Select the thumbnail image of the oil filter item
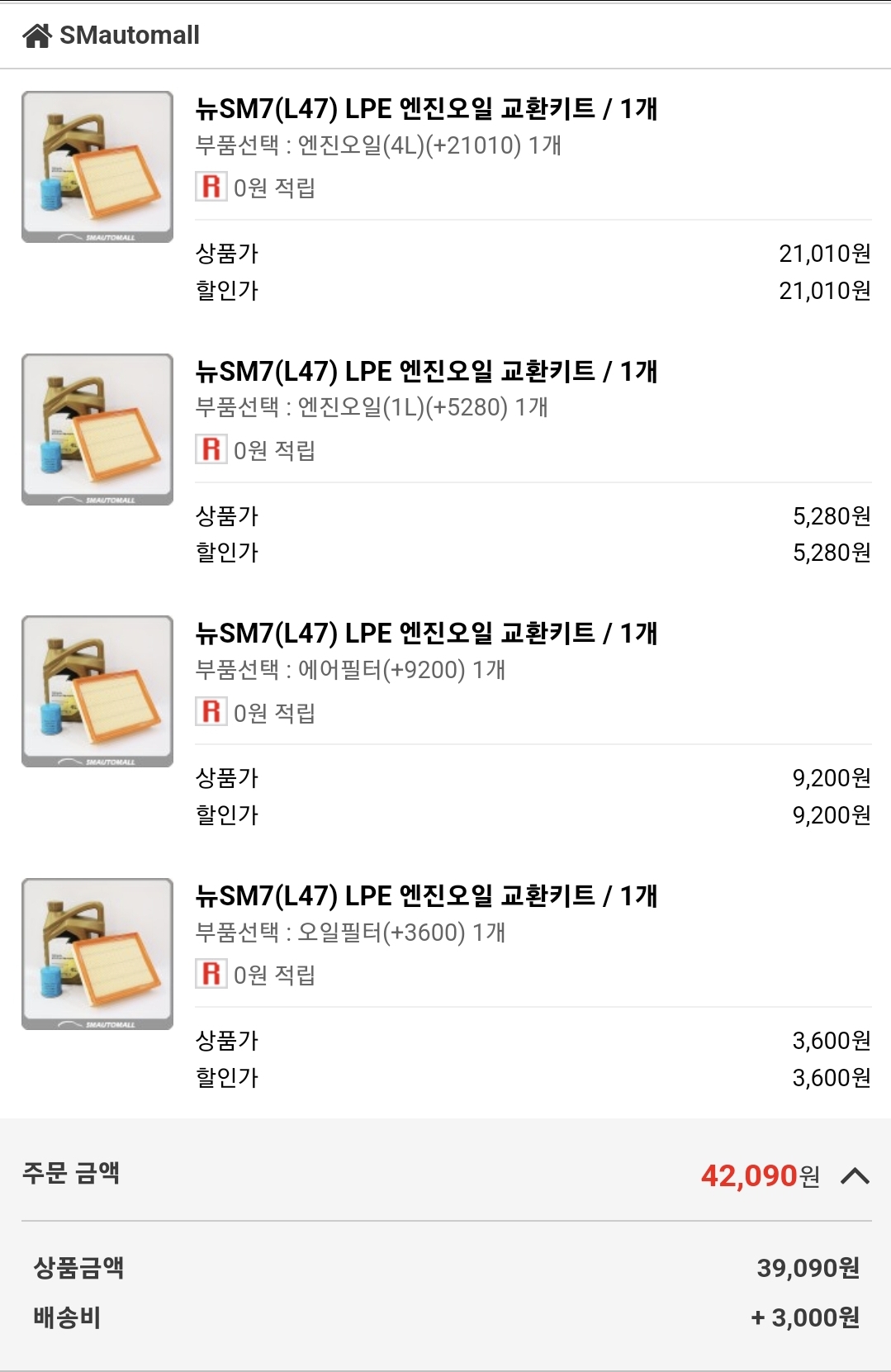Viewport: 891px width, 1372px height. click(97, 950)
